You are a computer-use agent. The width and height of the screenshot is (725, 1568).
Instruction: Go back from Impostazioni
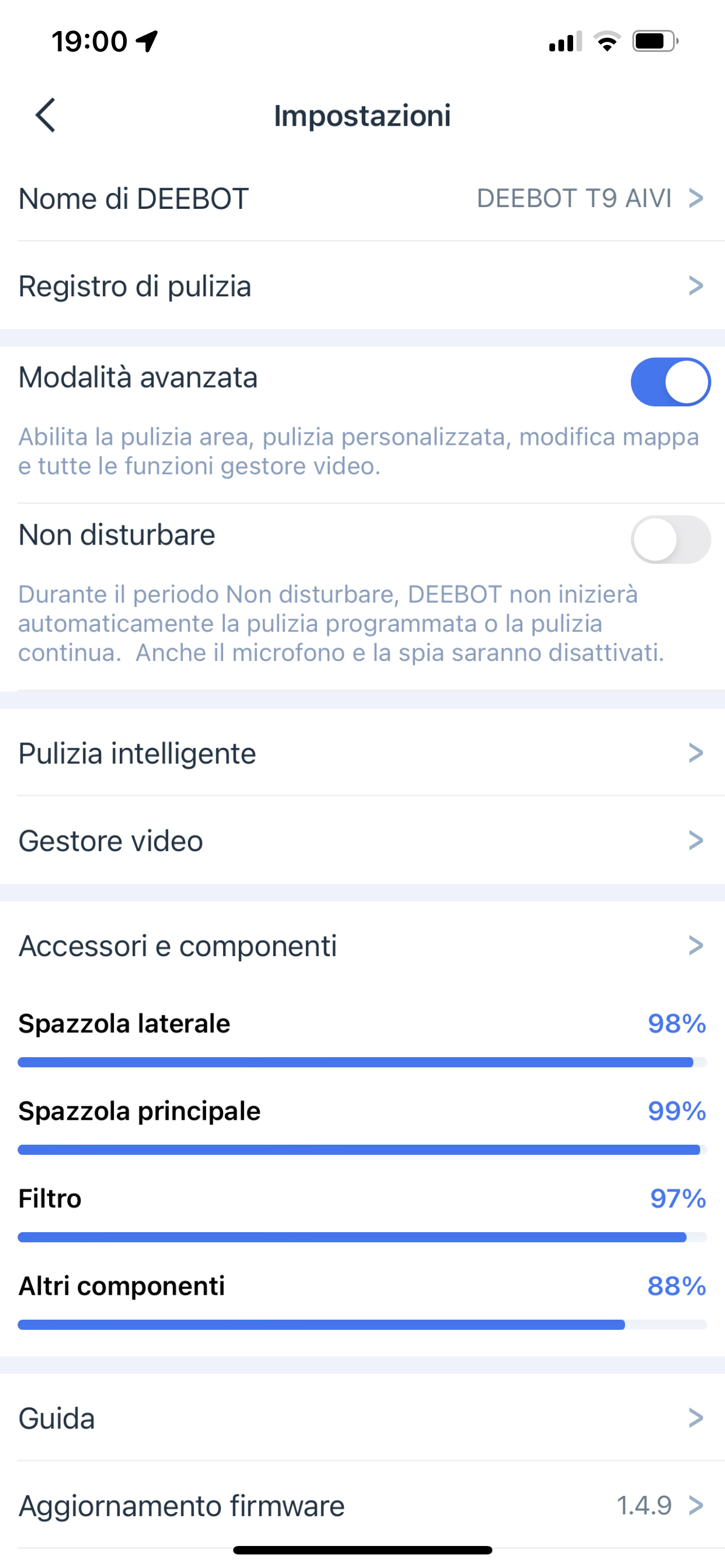[x=46, y=115]
